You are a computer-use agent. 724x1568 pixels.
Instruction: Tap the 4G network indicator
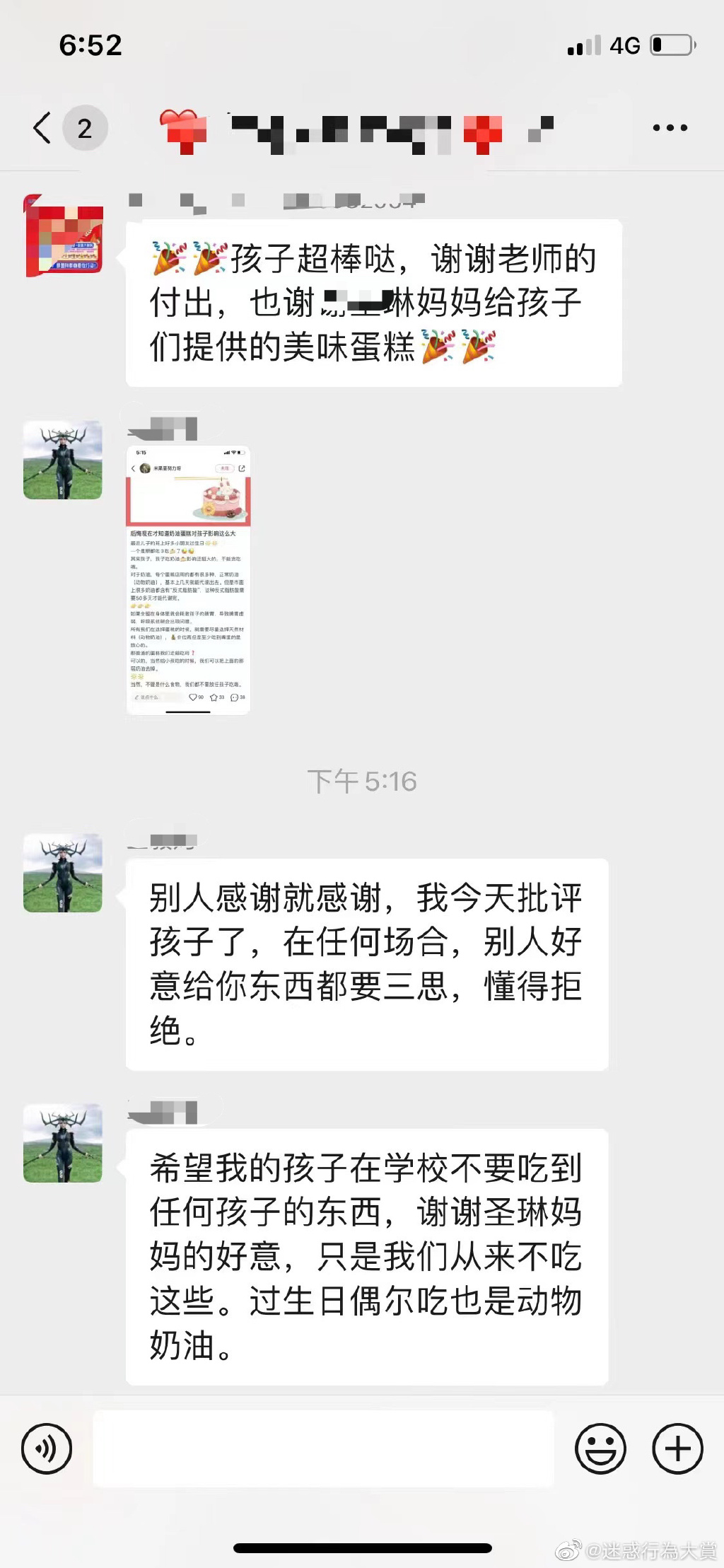(x=625, y=45)
